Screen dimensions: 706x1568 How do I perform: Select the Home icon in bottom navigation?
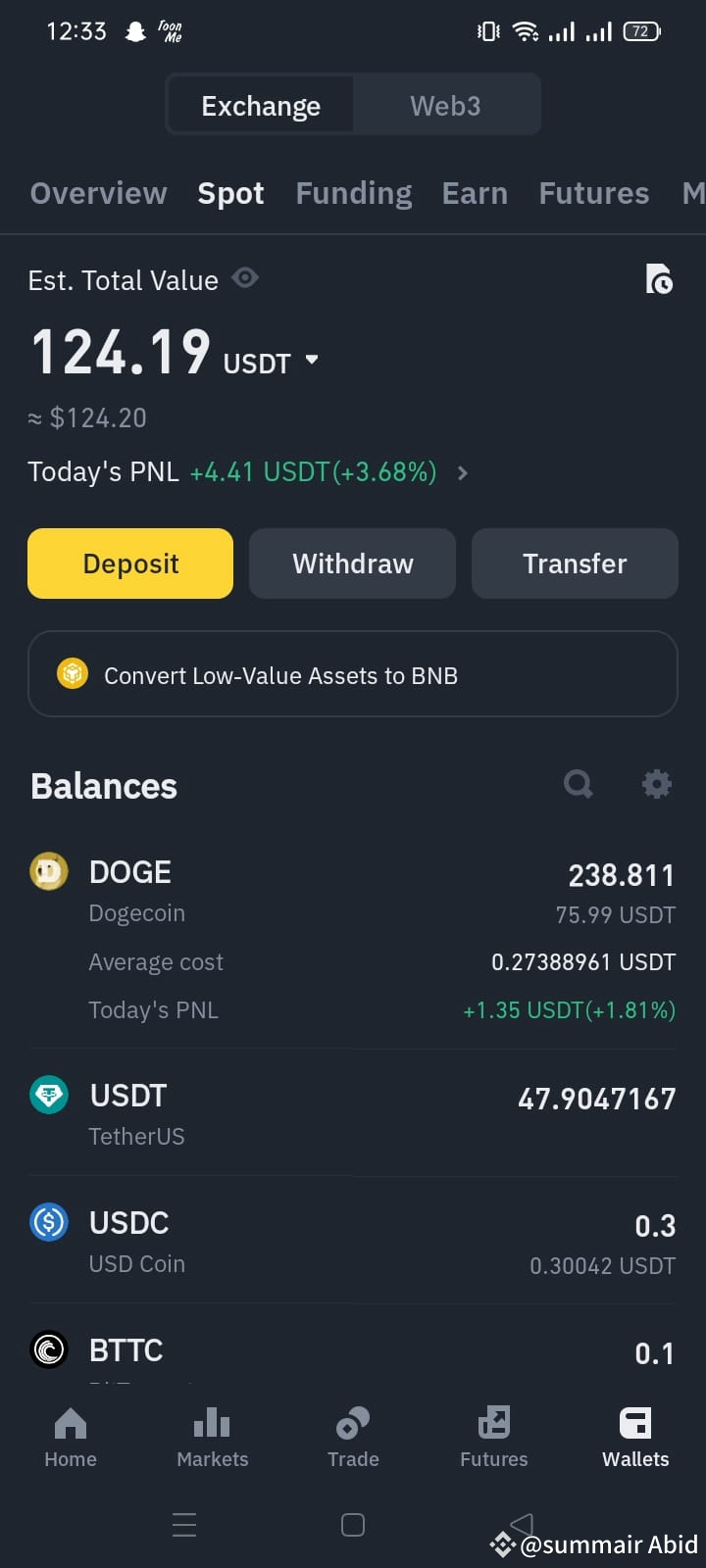click(70, 1436)
